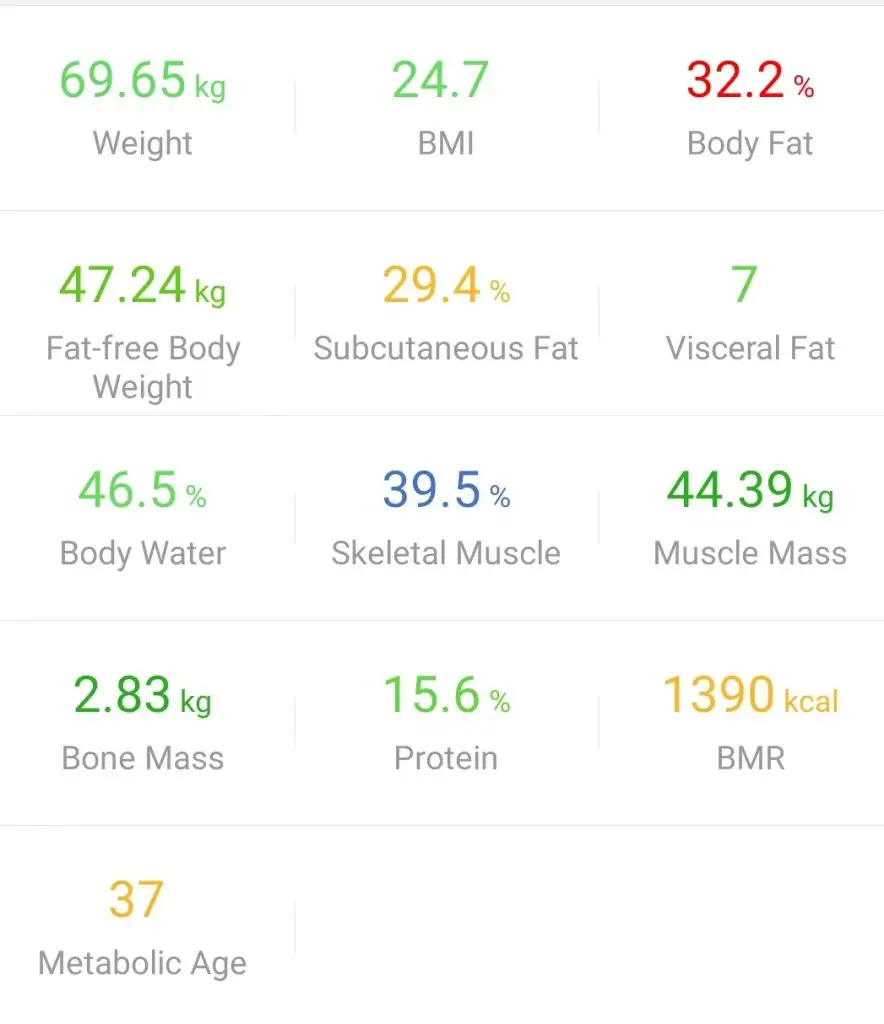View the Bone Mass metric
Image resolution: width=884 pixels, height=1024 pixels.
[x=143, y=724]
